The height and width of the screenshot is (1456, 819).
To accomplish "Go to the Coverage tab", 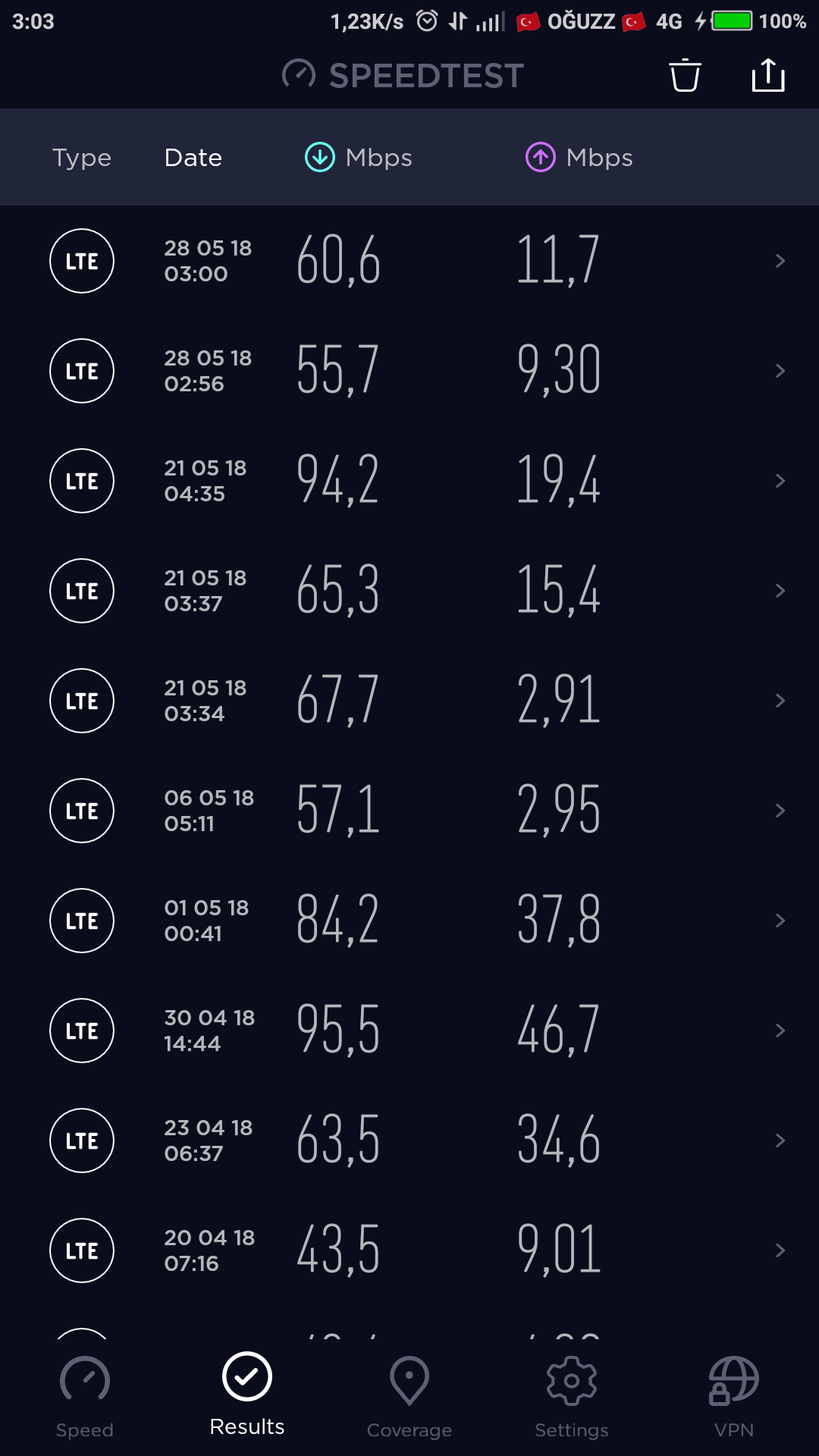I will (x=409, y=1397).
